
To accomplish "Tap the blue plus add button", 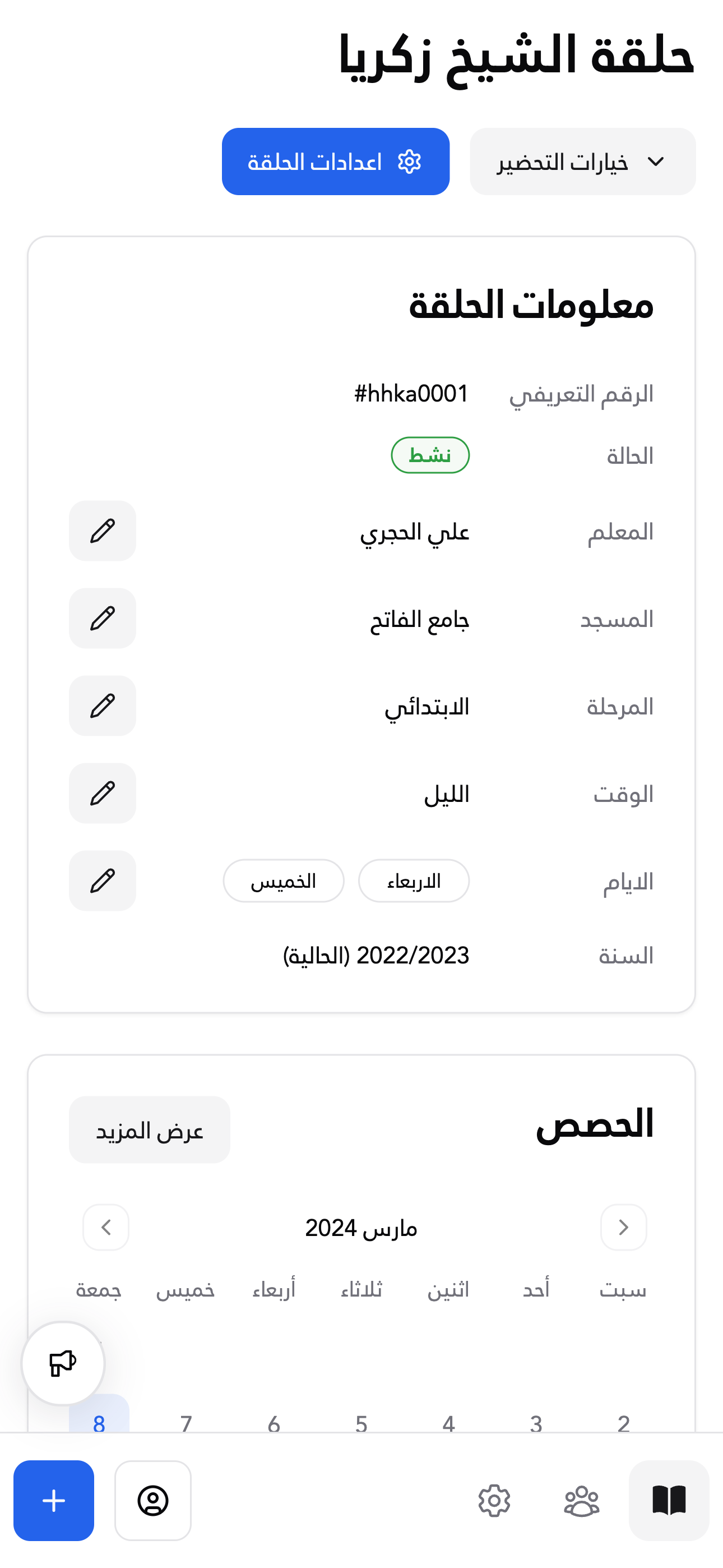I will pos(54,1501).
